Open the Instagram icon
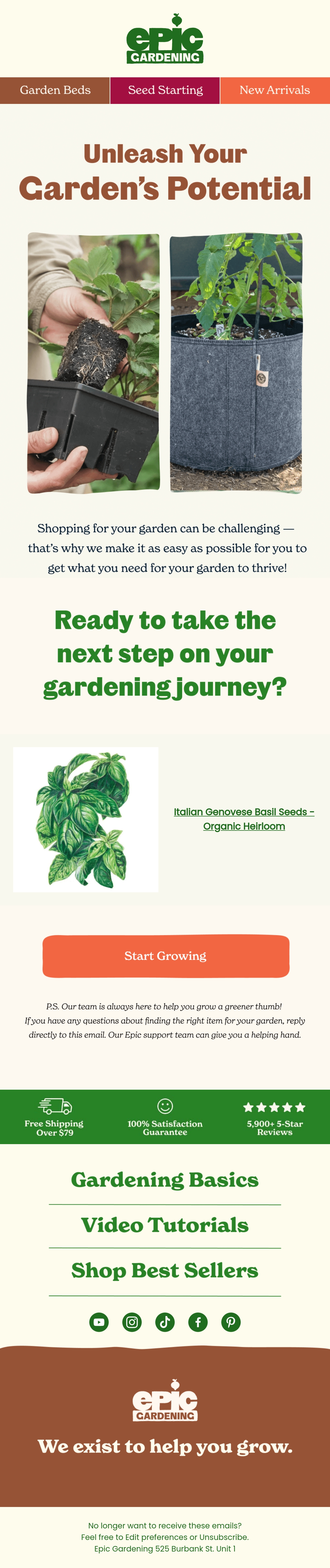Screen dimensions: 330x1568 (132, 1321)
